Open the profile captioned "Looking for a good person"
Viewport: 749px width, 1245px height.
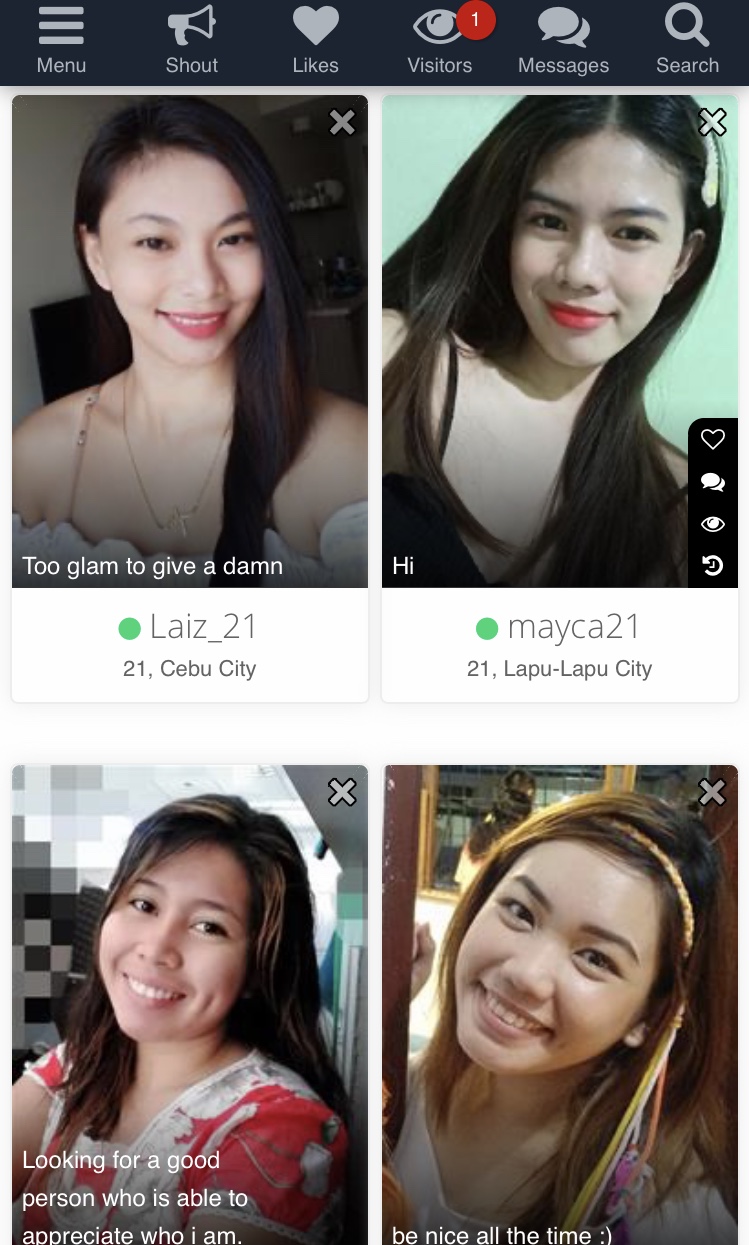(190, 1000)
